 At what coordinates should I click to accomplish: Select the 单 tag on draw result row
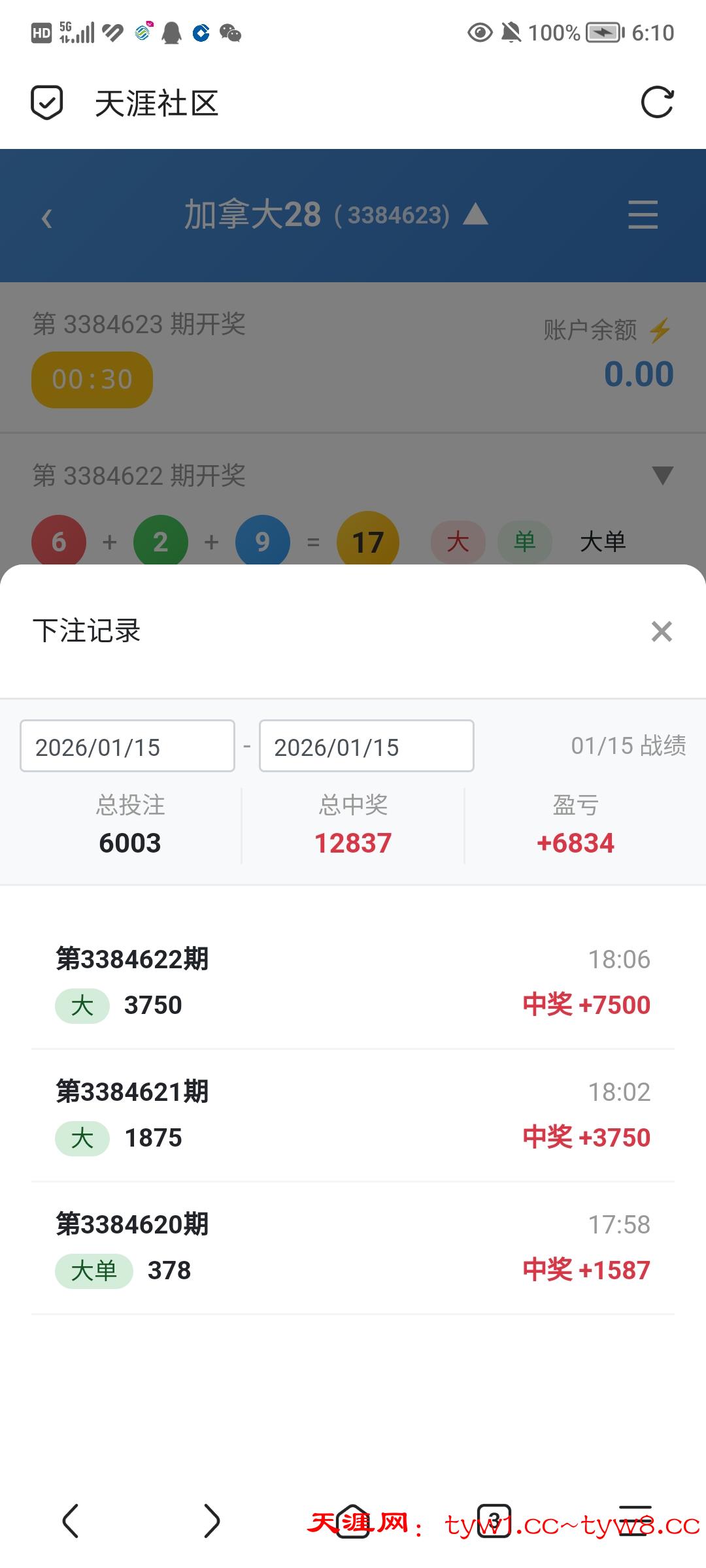pos(524,542)
